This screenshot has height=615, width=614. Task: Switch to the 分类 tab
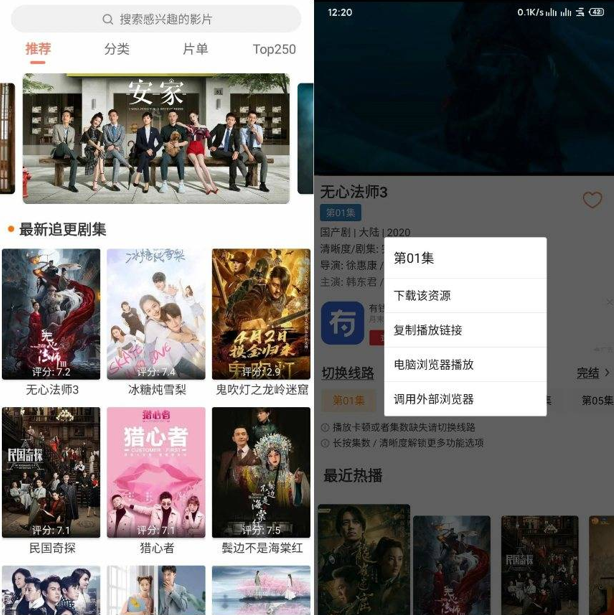(x=117, y=49)
